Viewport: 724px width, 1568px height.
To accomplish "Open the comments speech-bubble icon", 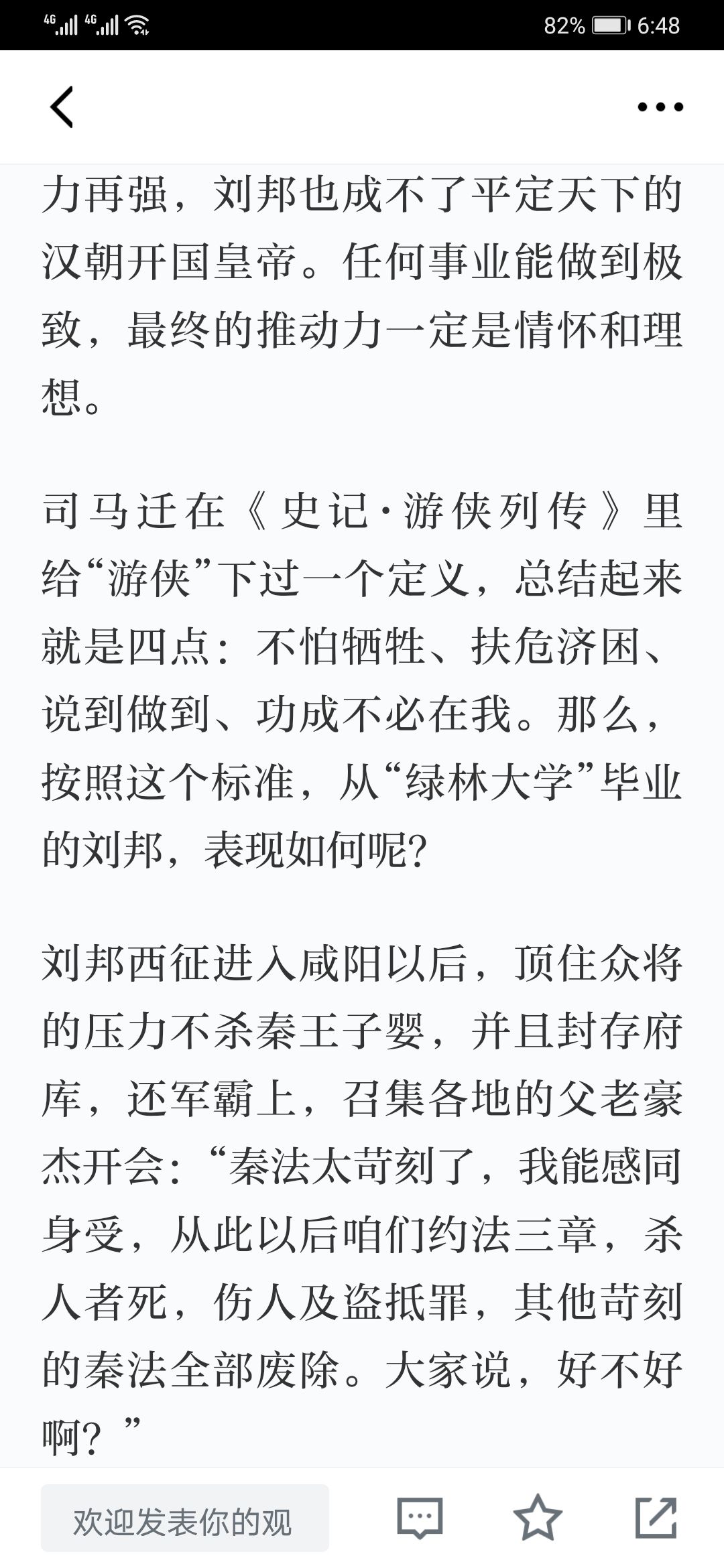I will pos(420,1517).
